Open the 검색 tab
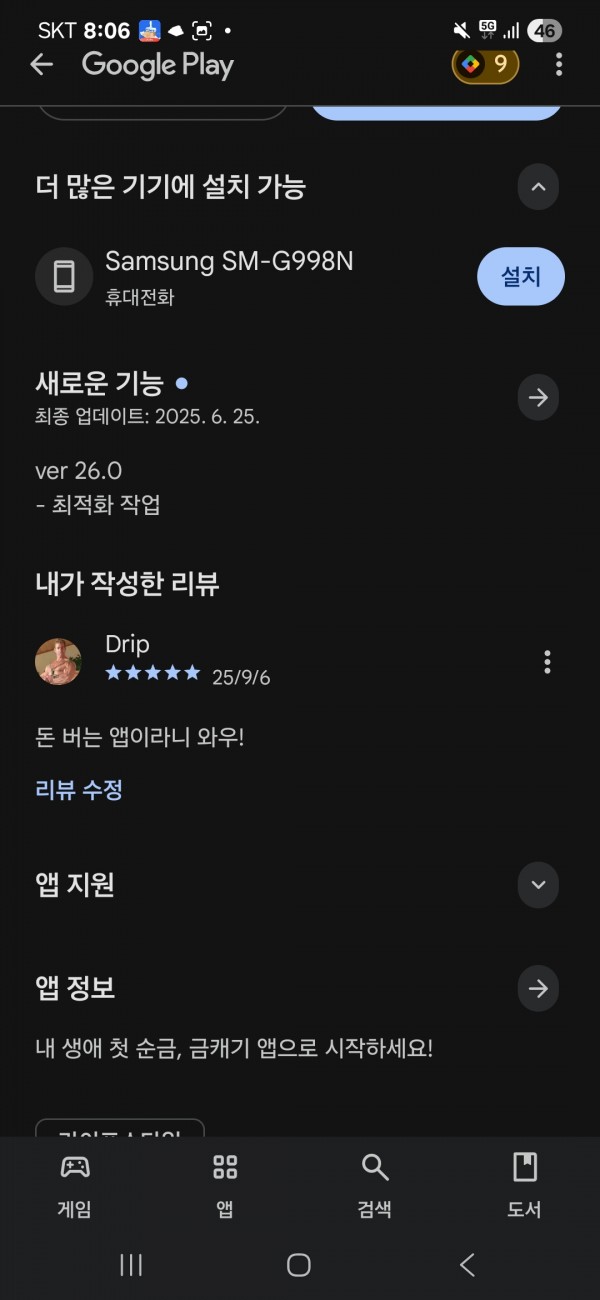This screenshot has height=1300, width=600. (374, 1185)
